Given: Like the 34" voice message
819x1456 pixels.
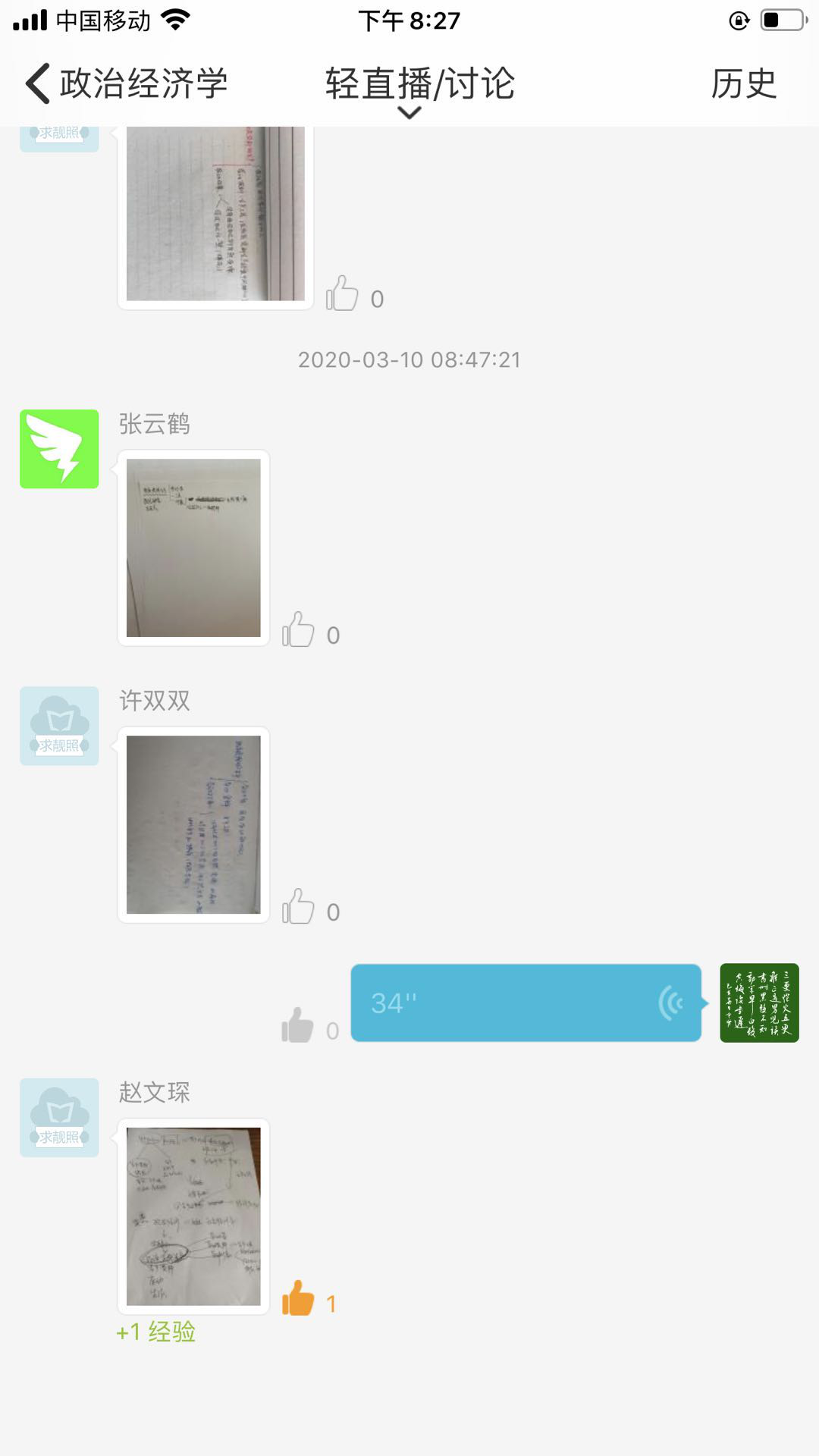Looking at the screenshot, I should [x=298, y=1026].
